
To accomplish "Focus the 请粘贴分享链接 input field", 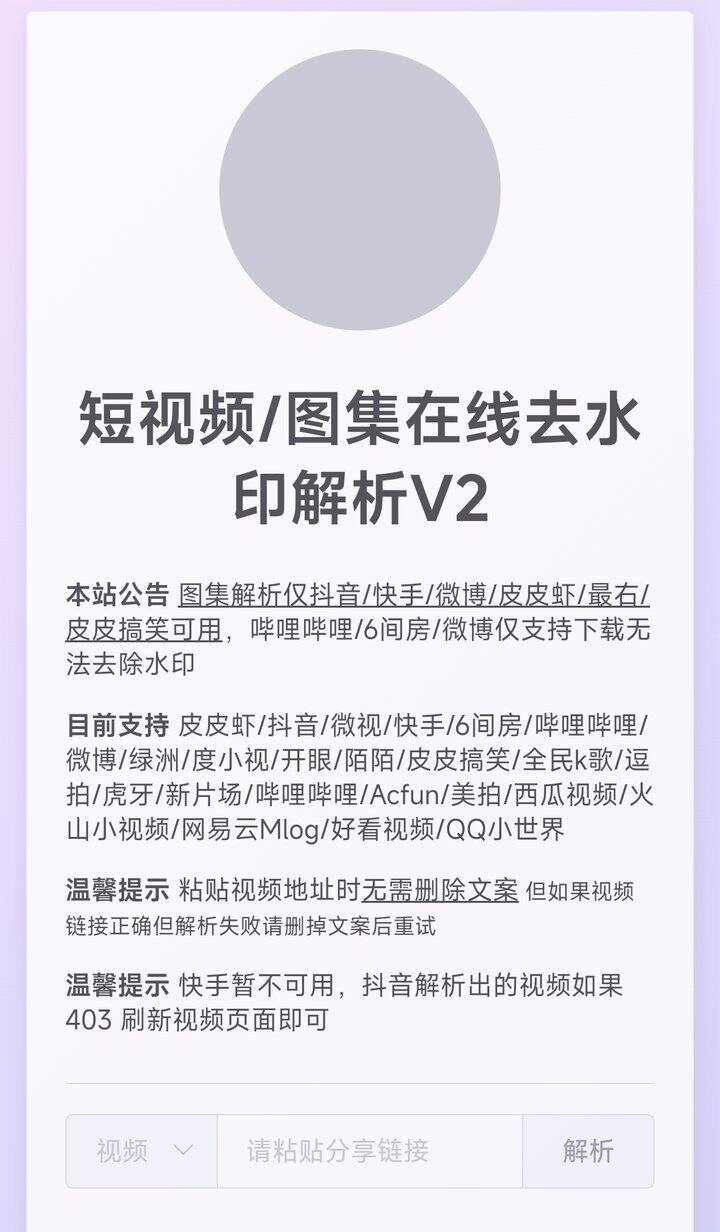I will point(369,1151).
